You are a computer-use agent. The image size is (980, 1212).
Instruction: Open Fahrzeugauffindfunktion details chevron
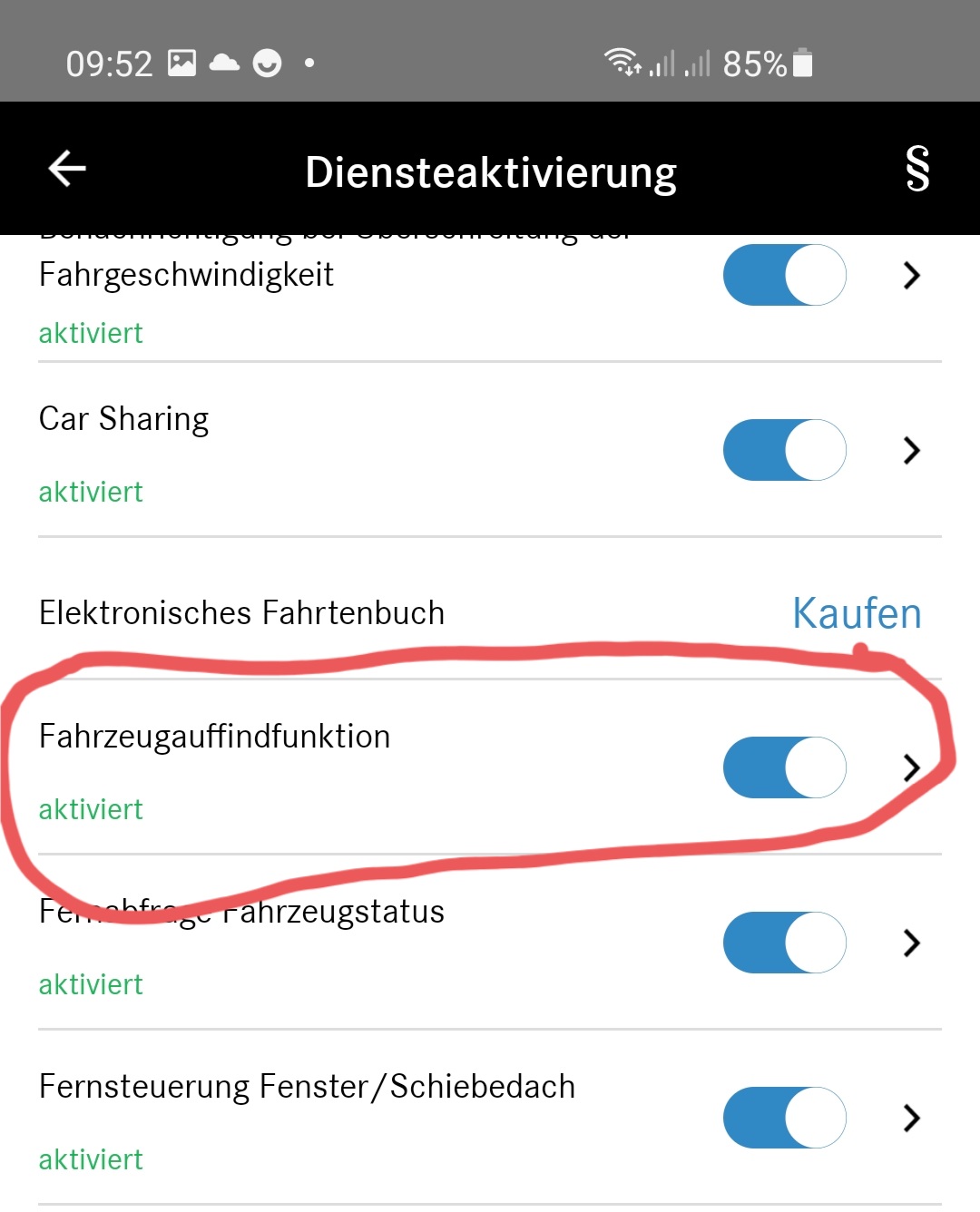pos(912,767)
